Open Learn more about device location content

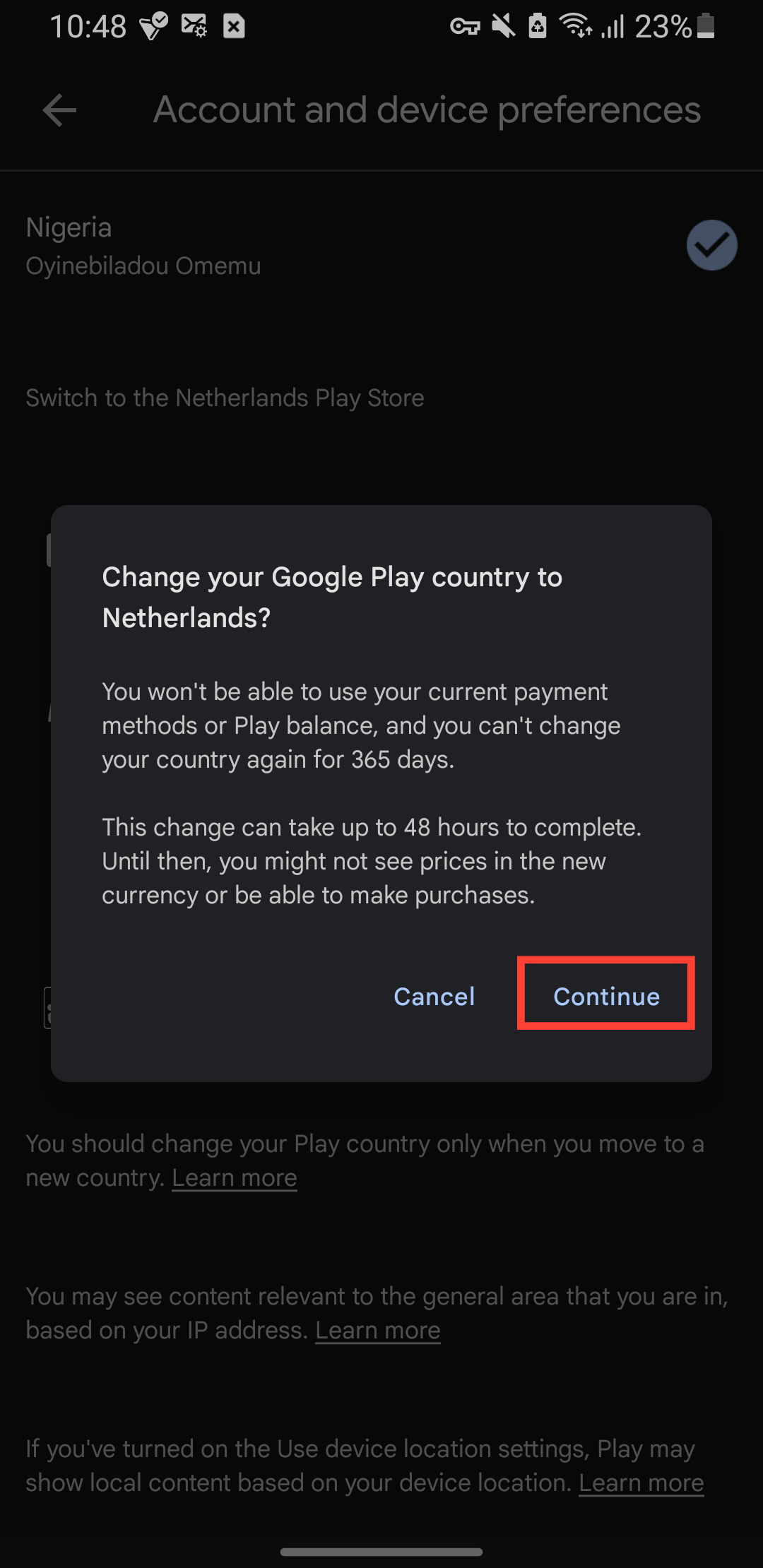point(641,1483)
